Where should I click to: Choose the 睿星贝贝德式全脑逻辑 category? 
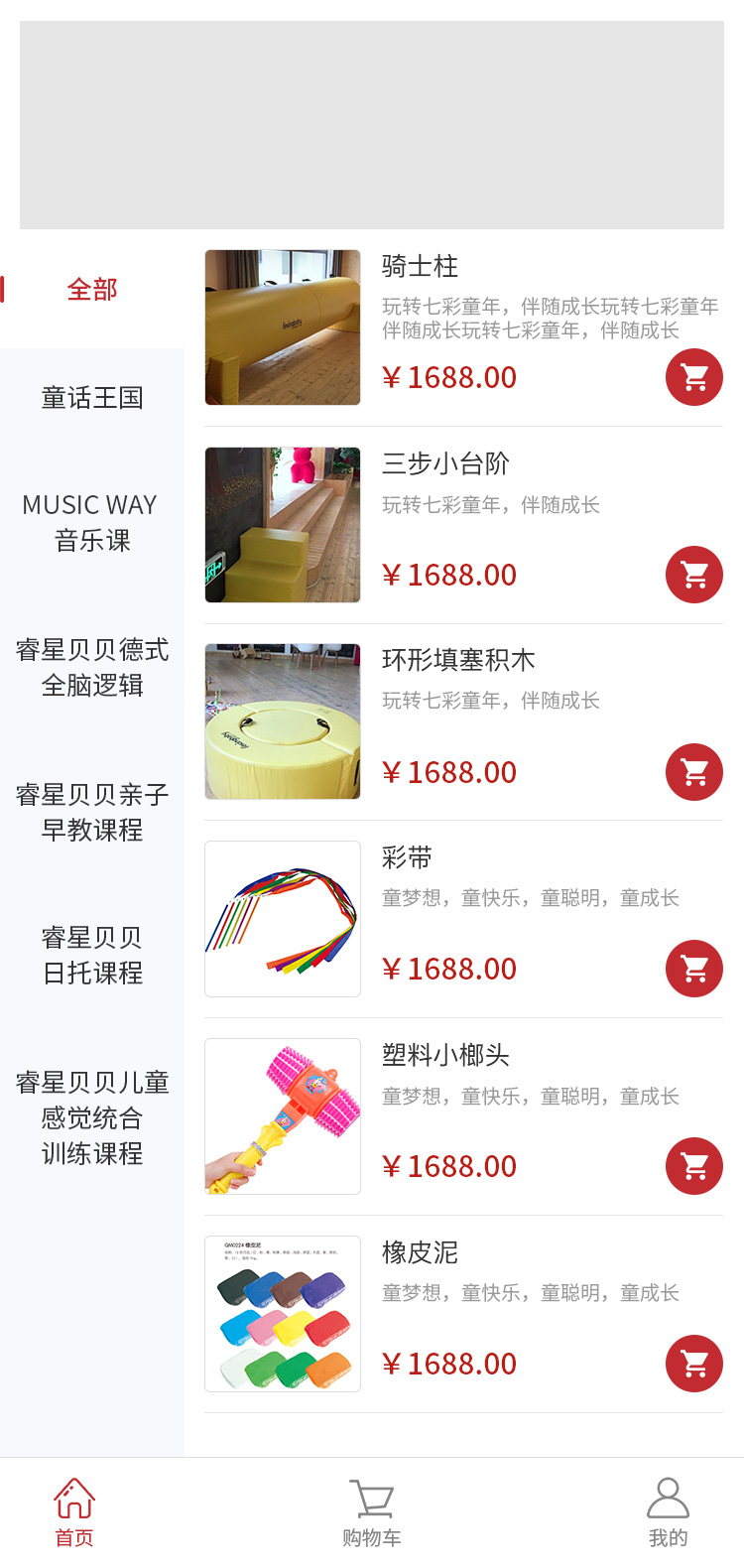(x=92, y=668)
